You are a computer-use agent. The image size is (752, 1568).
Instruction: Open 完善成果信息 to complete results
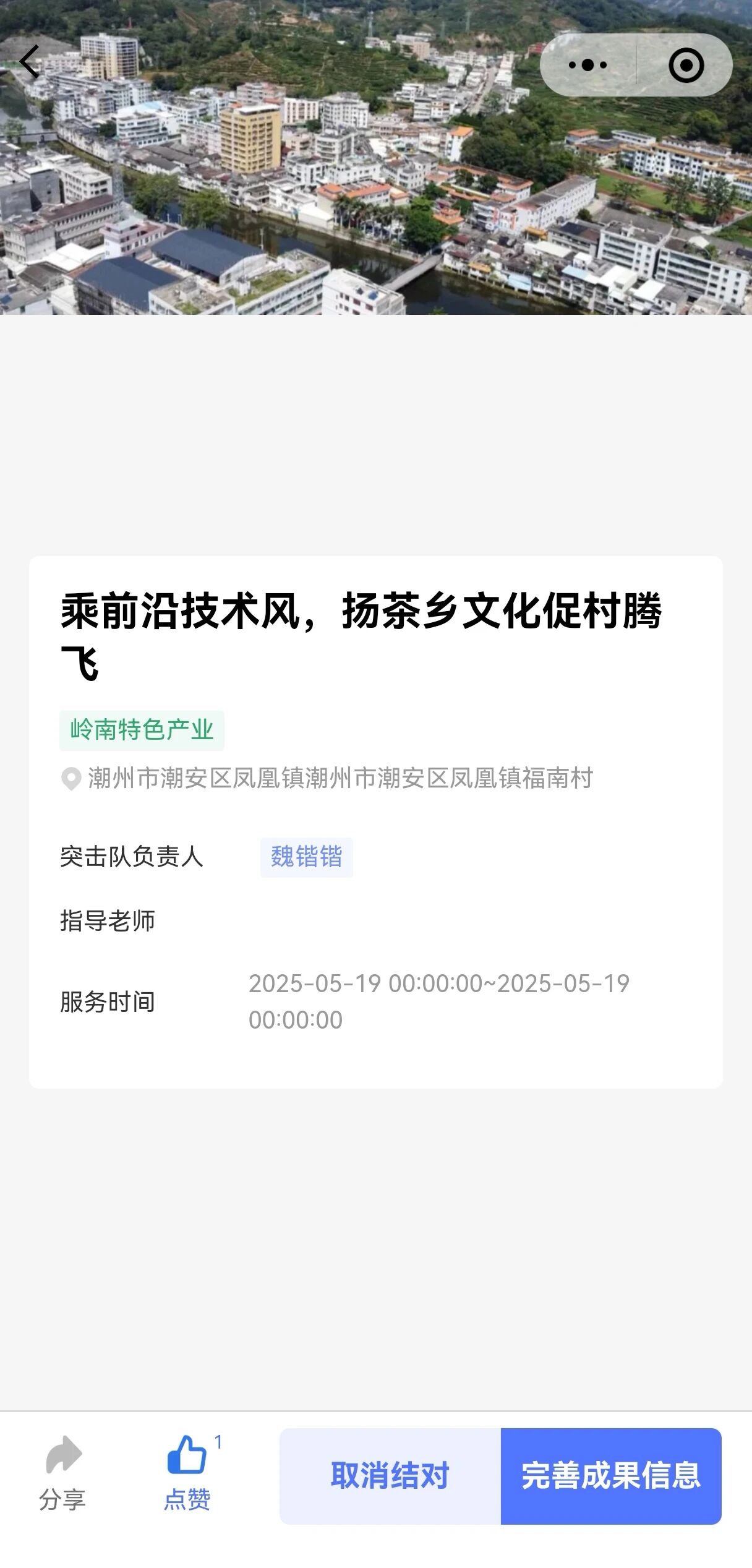tap(611, 1476)
